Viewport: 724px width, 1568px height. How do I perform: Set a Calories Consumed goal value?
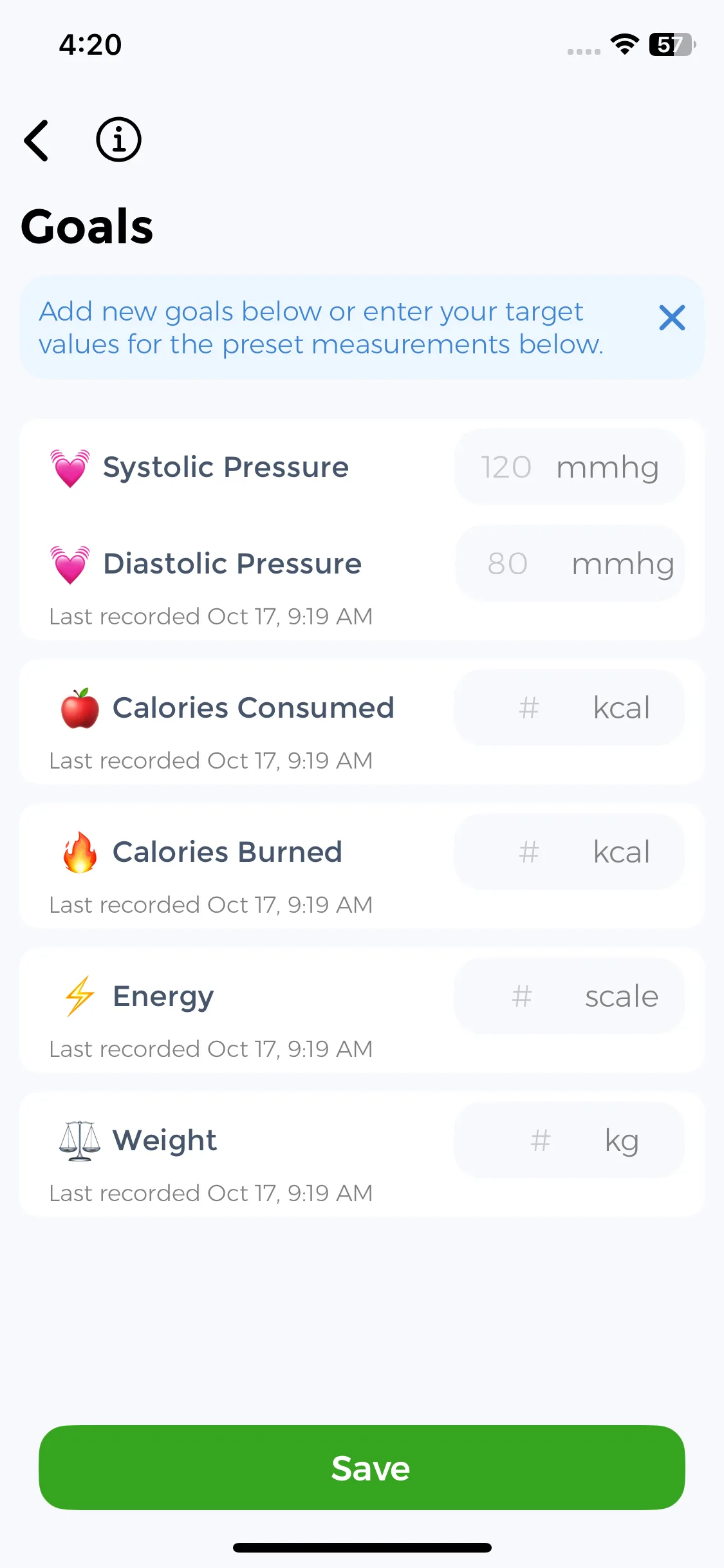coord(570,707)
